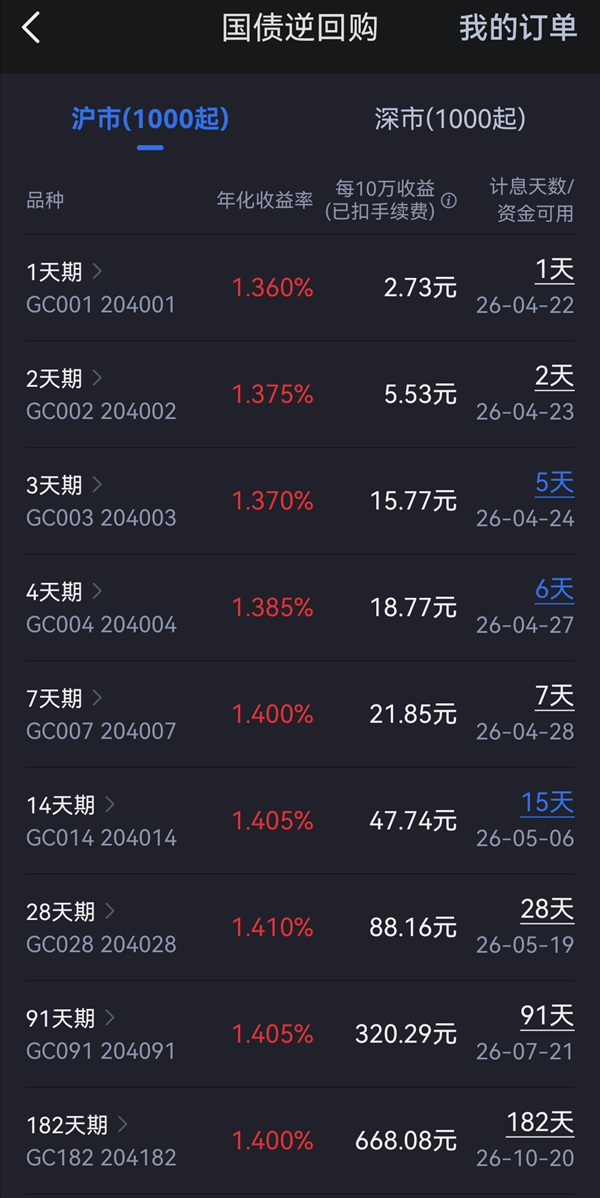Viewport: 600px width, 1198px height.
Task: Open the underlined 6天 interest days link
Action: tap(554, 591)
